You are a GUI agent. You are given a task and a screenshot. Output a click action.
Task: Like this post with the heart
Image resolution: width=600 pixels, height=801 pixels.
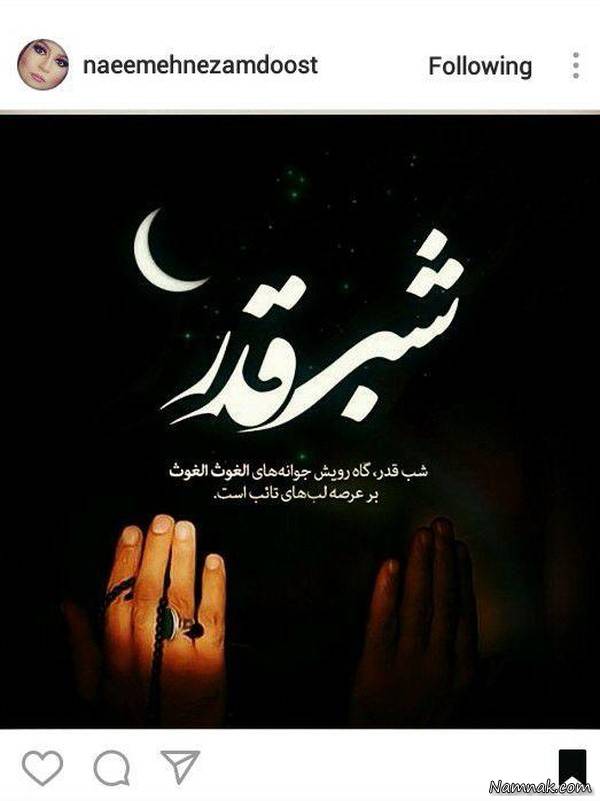[x=42, y=767]
